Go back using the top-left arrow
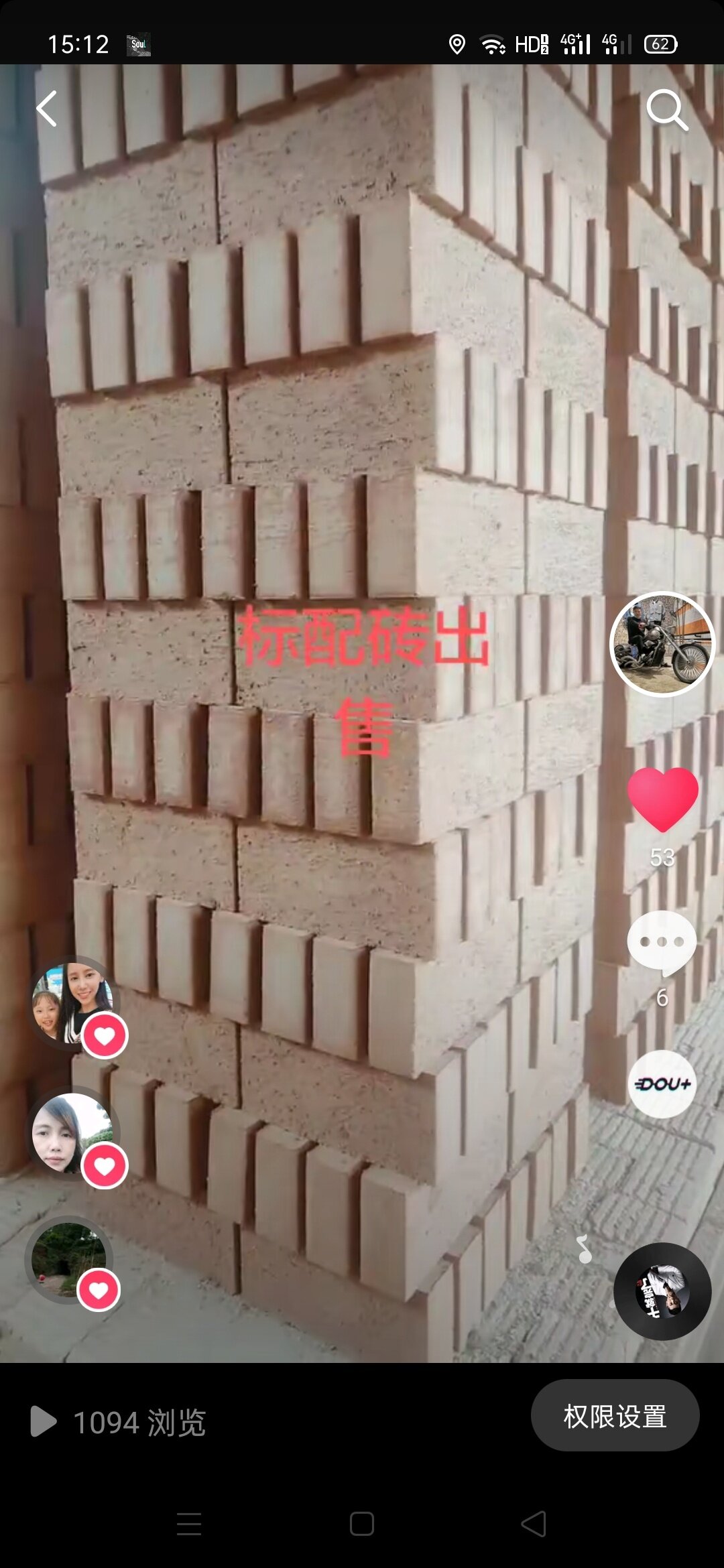Image resolution: width=724 pixels, height=1568 pixels. pos(47,109)
